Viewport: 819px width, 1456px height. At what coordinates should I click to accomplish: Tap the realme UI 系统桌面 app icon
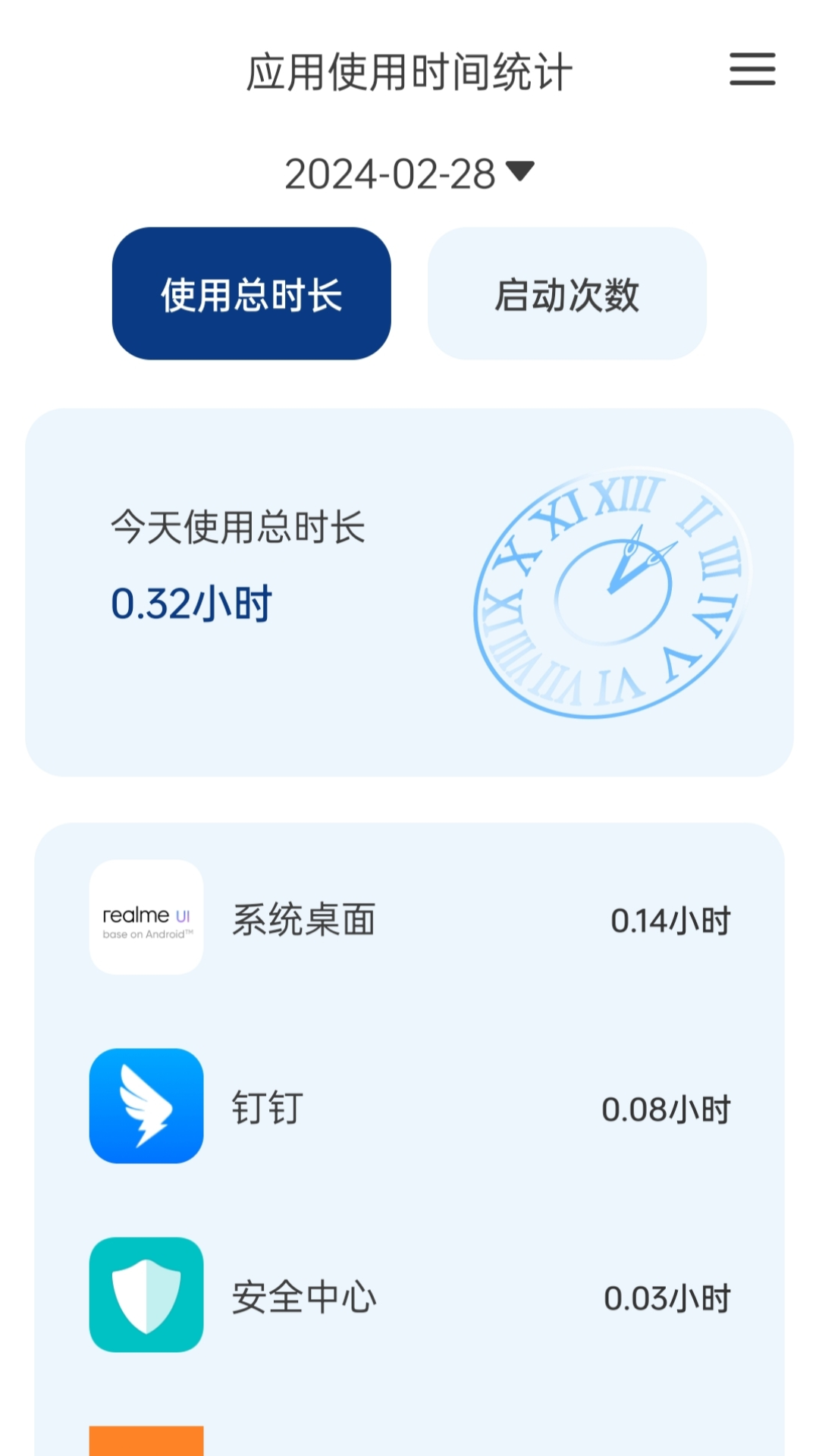pyautogui.click(x=146, y=920)
